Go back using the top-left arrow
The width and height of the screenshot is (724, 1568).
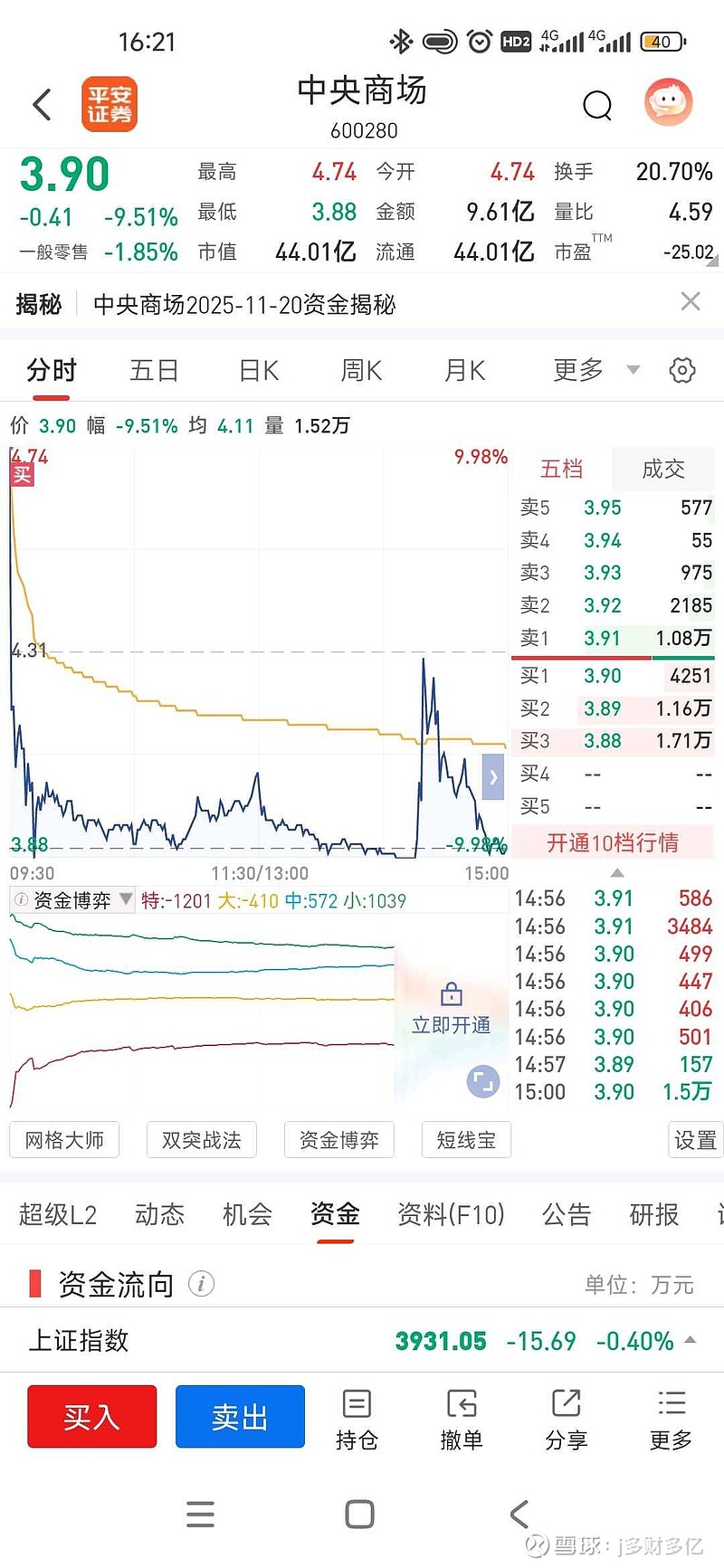click(42, 105)
